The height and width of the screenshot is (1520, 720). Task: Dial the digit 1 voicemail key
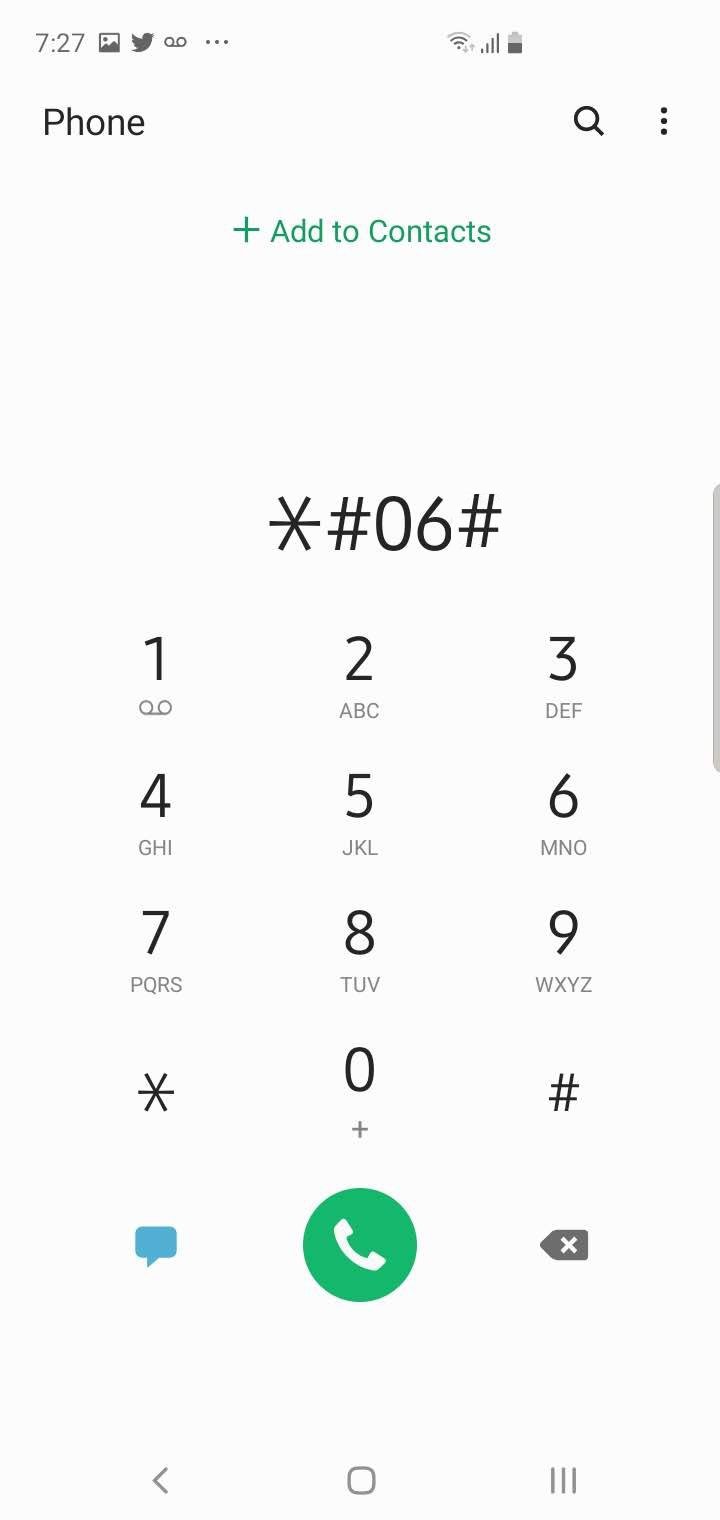click(156, 674)
